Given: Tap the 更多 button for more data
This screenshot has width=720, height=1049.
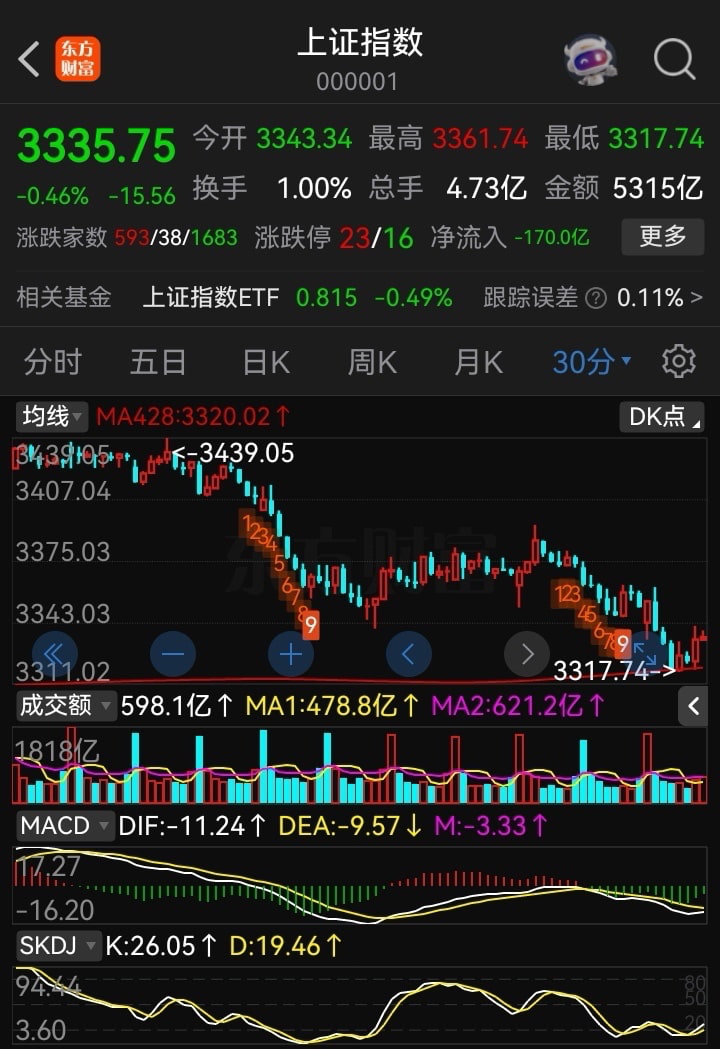Looking at the screenshot, I should click(662, 237).
